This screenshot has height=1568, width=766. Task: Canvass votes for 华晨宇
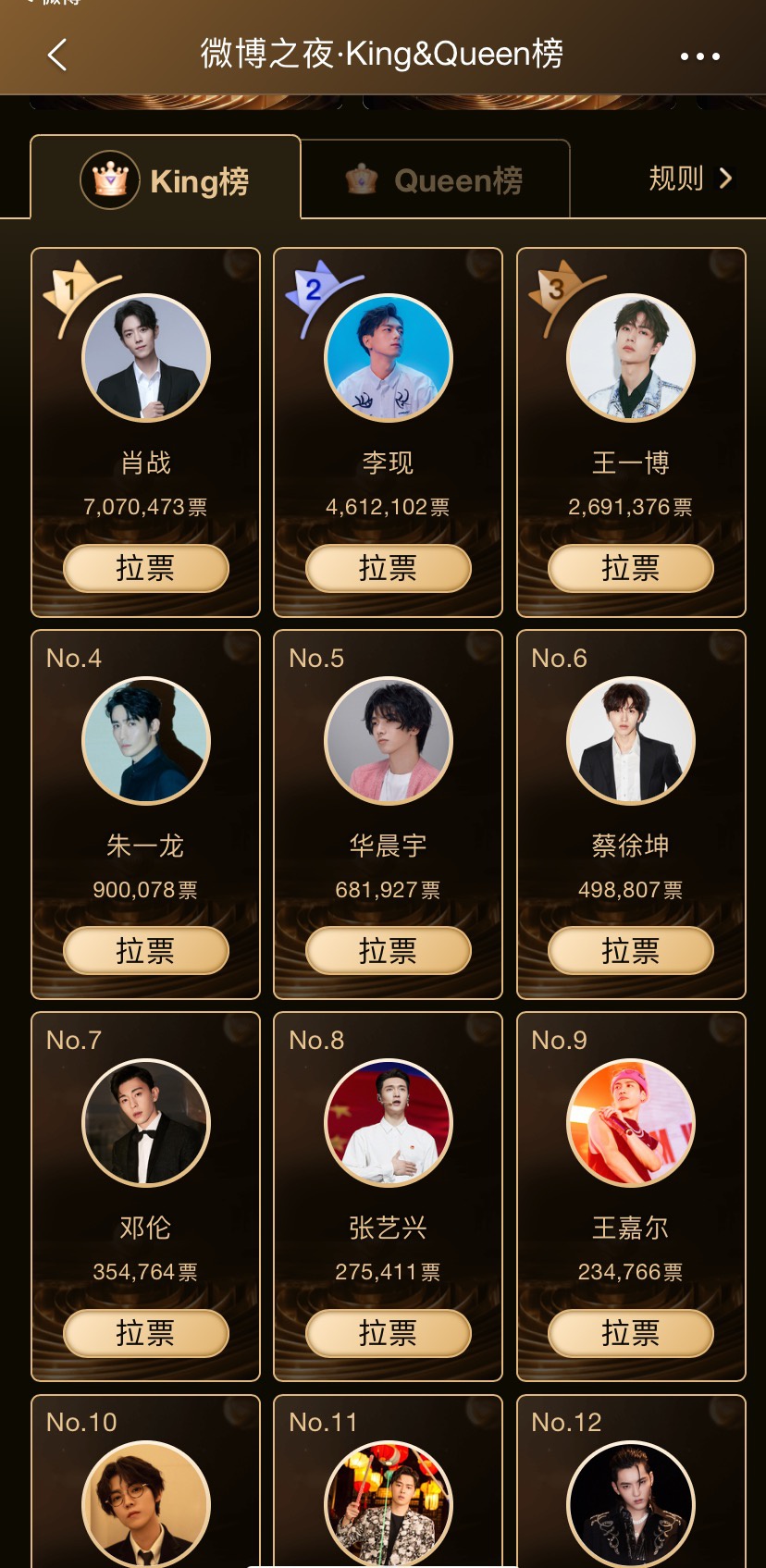point(389,950)
